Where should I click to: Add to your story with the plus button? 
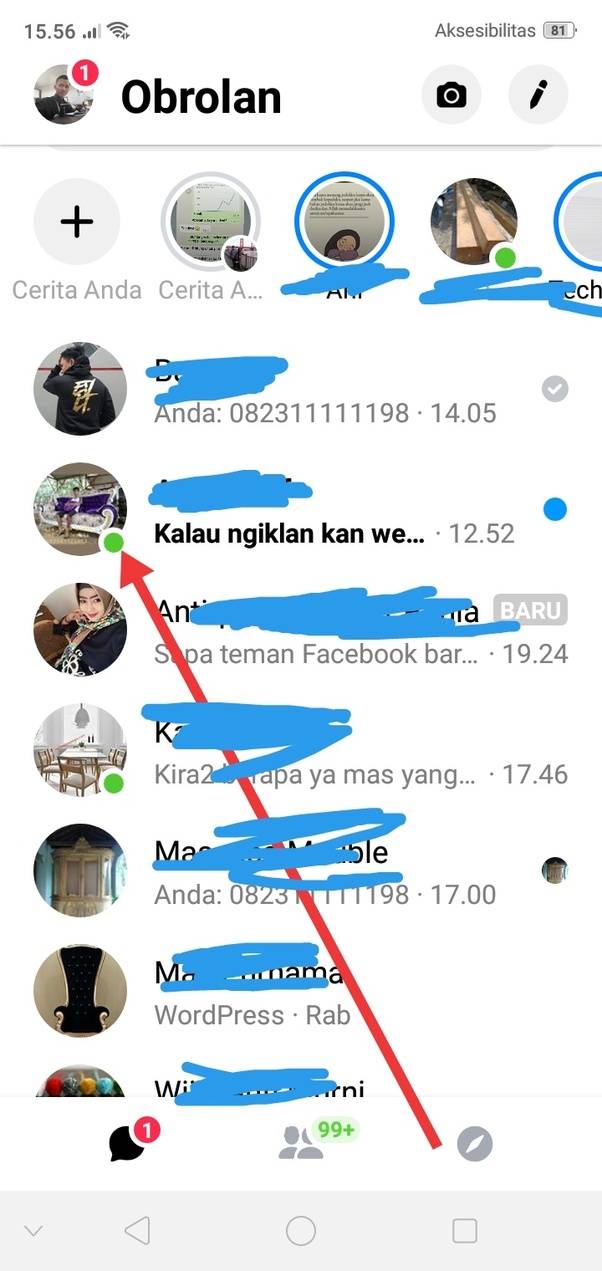pyautogui.click(x=77, y=222)
